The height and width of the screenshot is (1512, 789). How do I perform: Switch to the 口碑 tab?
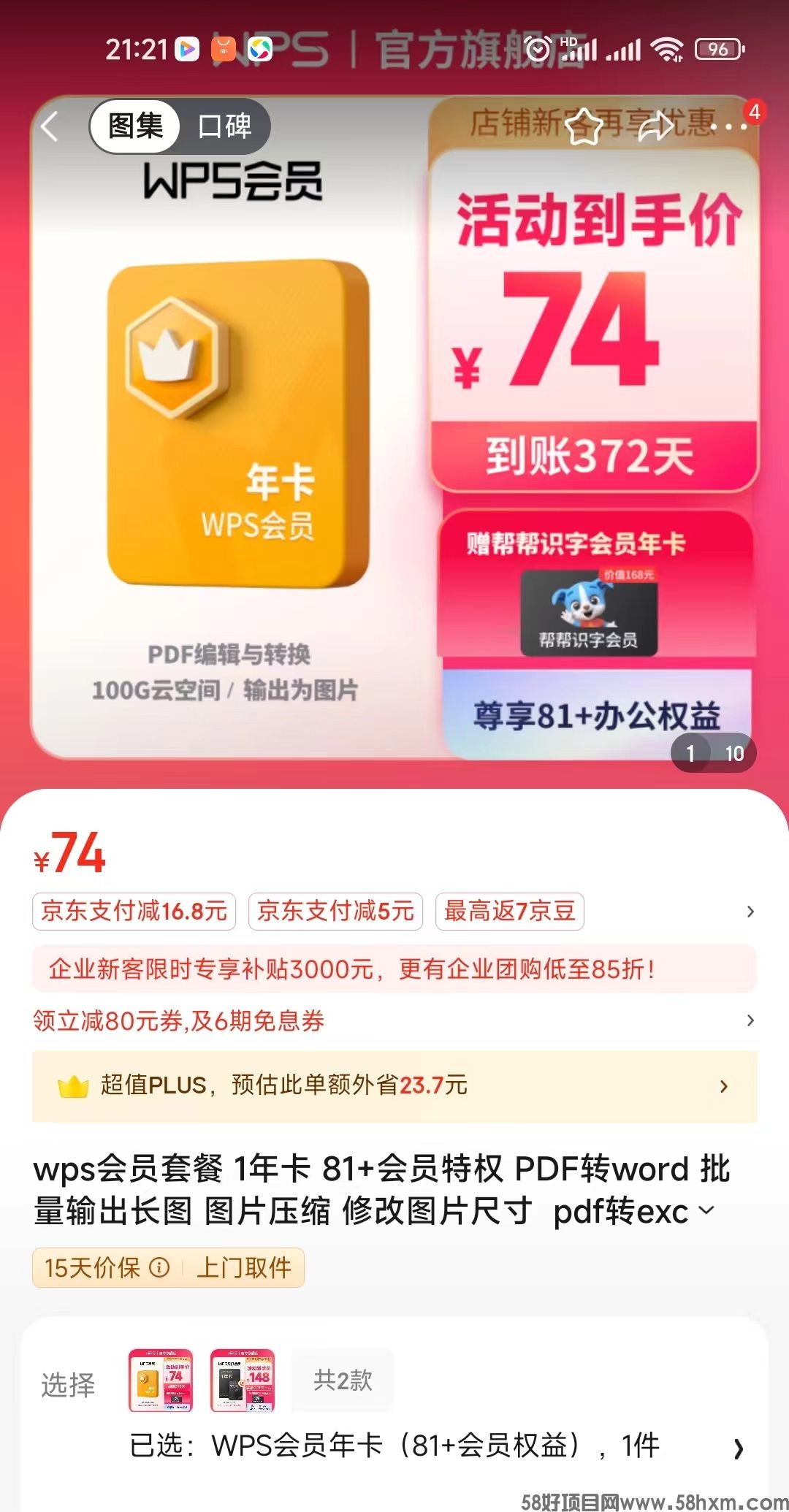coord(225,126)
